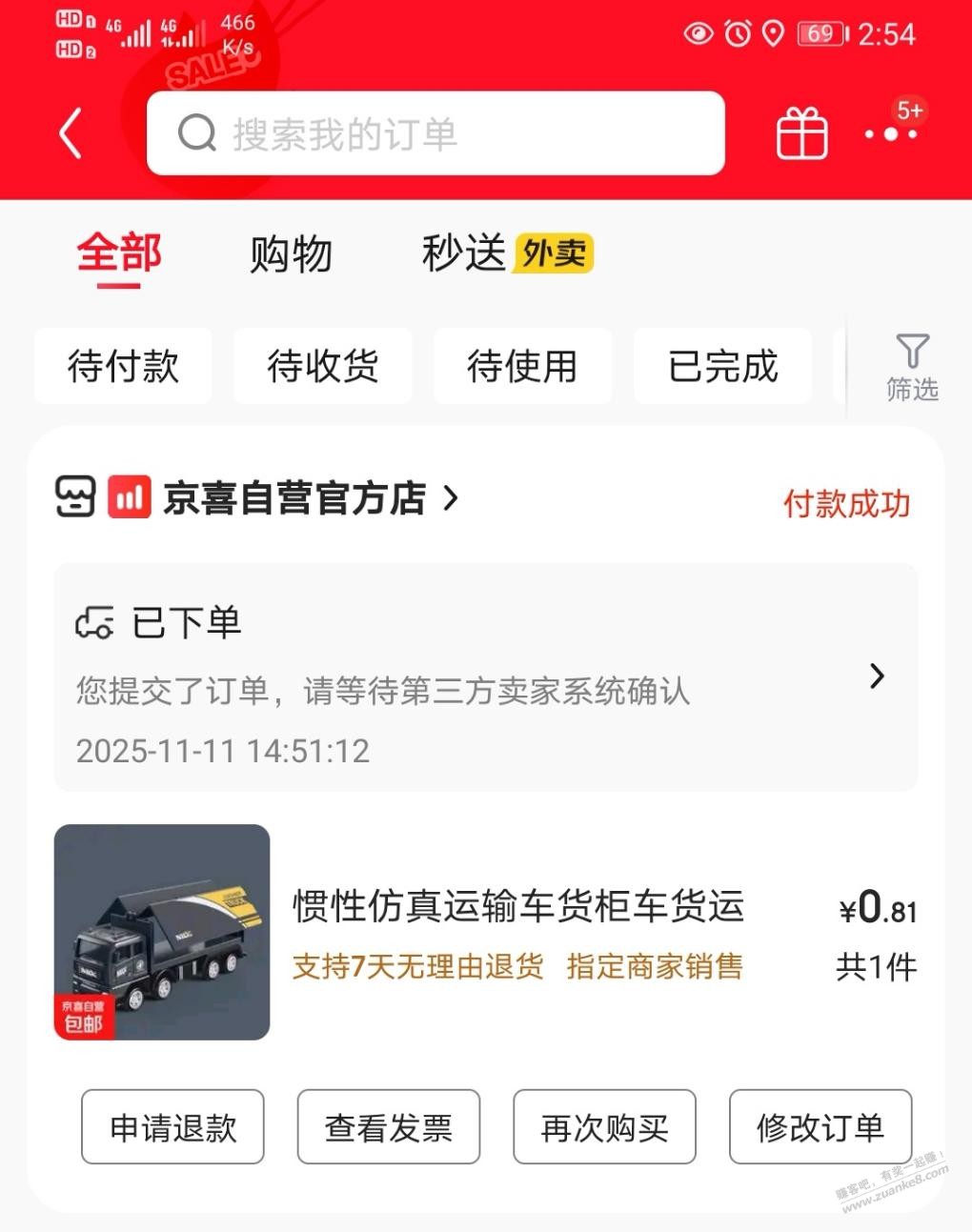Image resolution: width=972 pixels, height=1232 pixels.
Task: Tap 查看发票 to view the invoice
Action: [x=389, y=1127]
